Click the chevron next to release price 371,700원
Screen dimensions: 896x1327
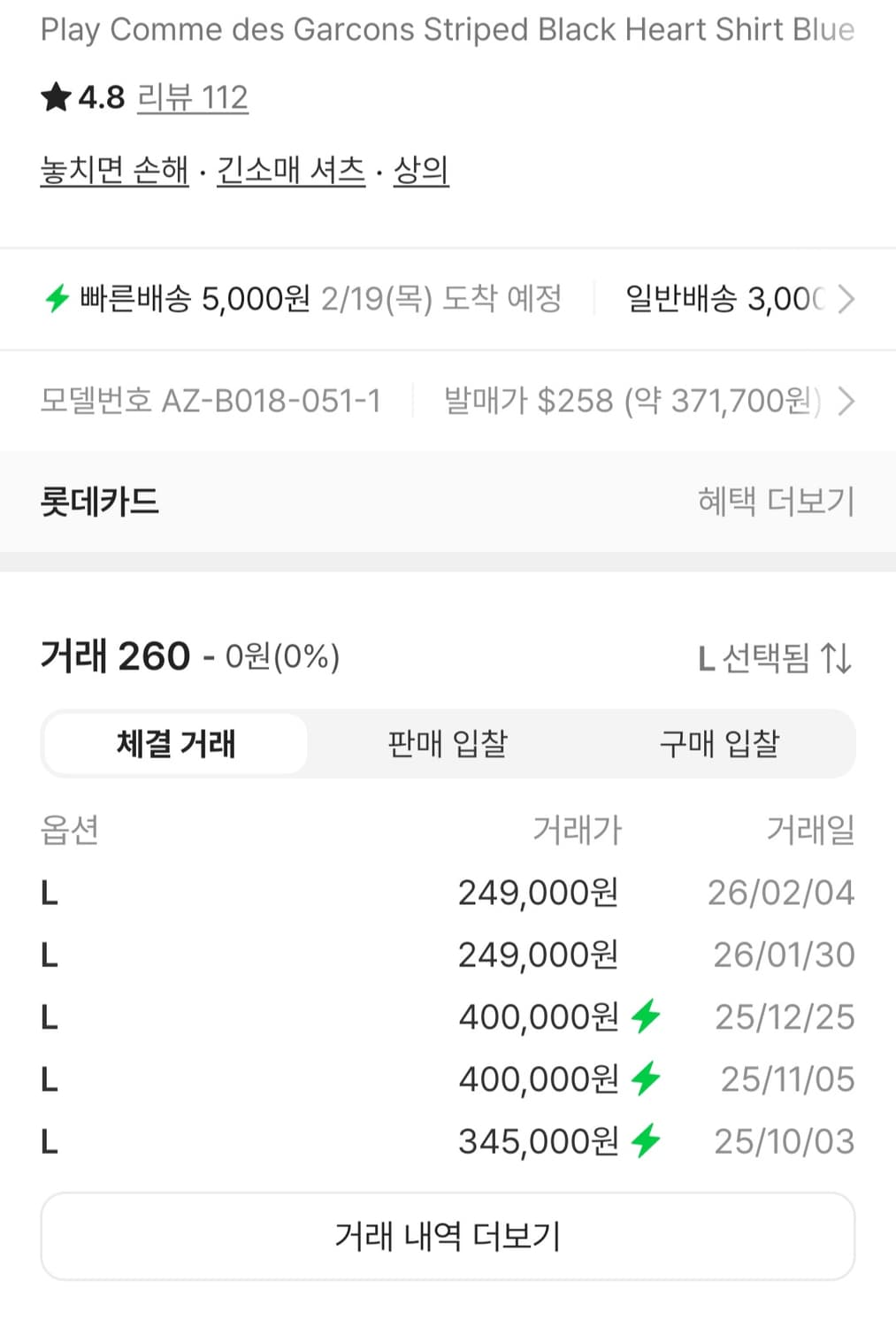click(846, 401)
